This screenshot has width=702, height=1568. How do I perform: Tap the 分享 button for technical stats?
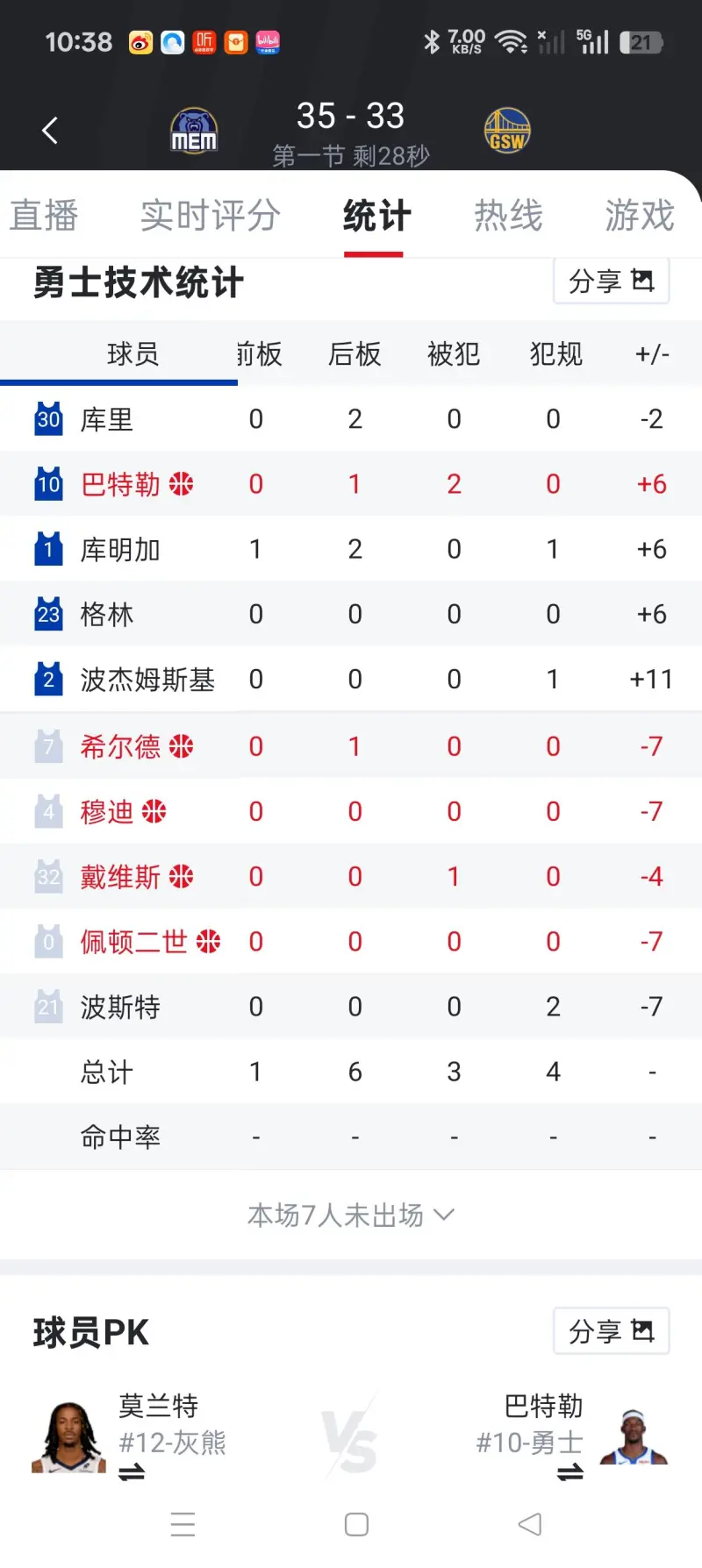click(612, 281)
